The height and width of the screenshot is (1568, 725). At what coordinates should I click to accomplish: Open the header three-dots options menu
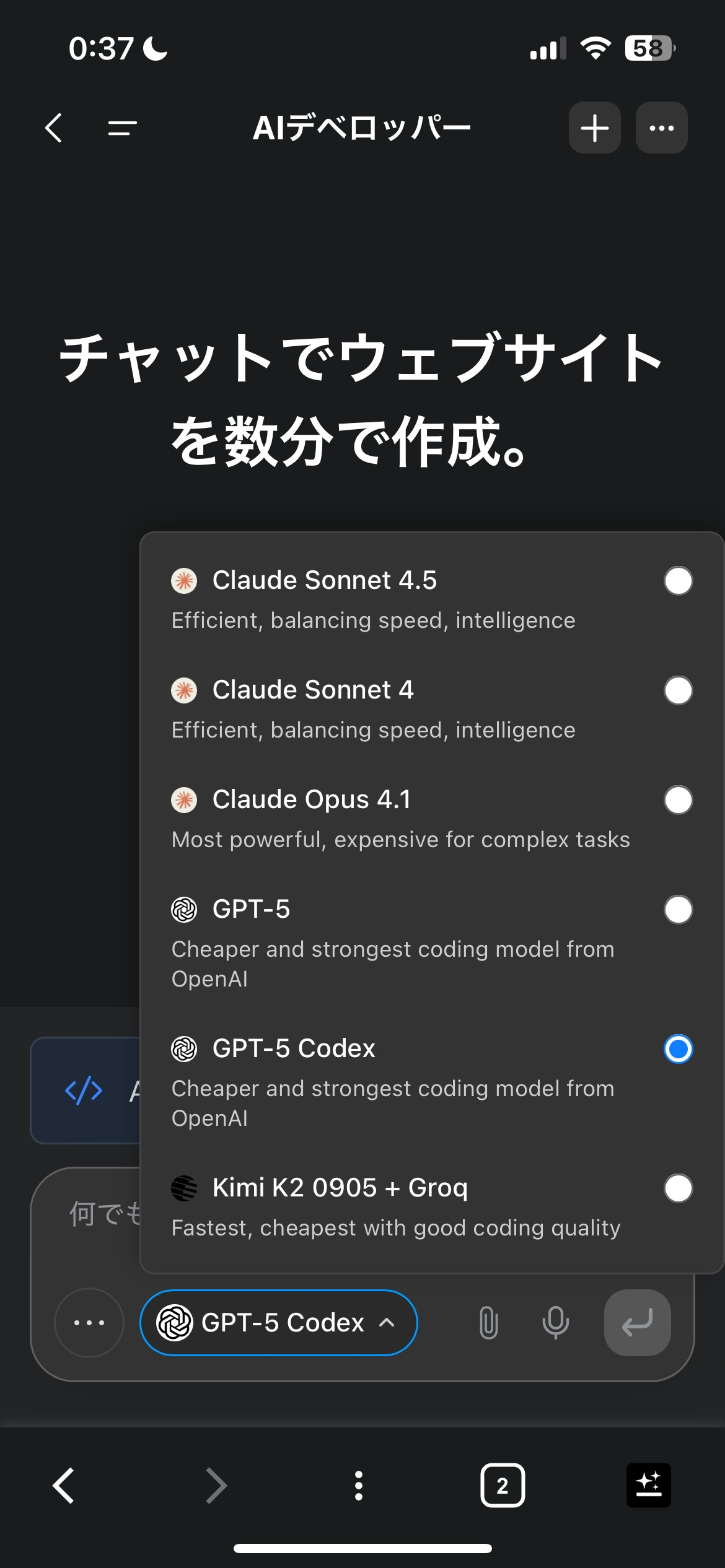pyautogui.click(x=661, y=128)
